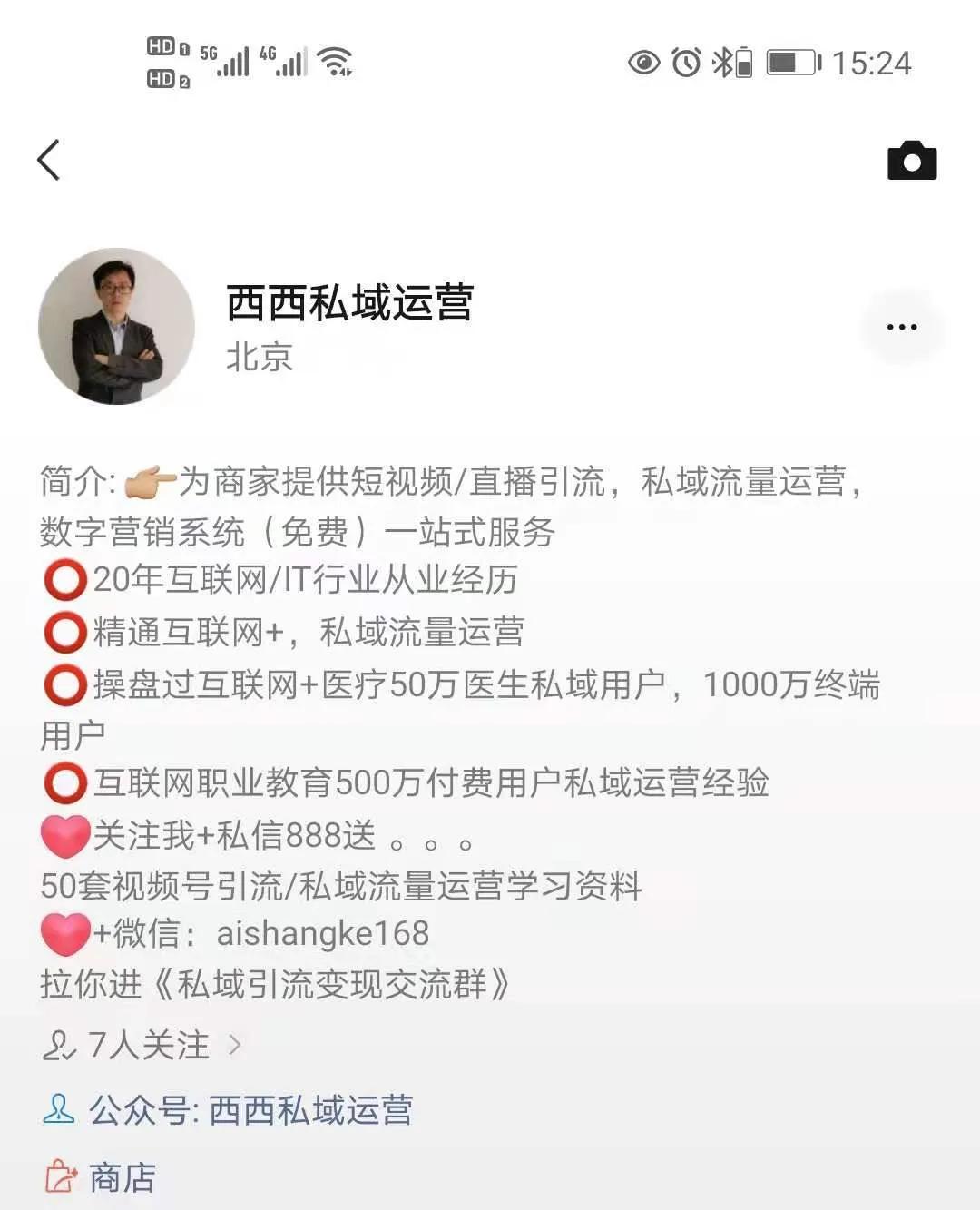This screenshot has height=1210, width=980.
Task: Tap the back arrow to exit profile
Action: click(50, 161)
